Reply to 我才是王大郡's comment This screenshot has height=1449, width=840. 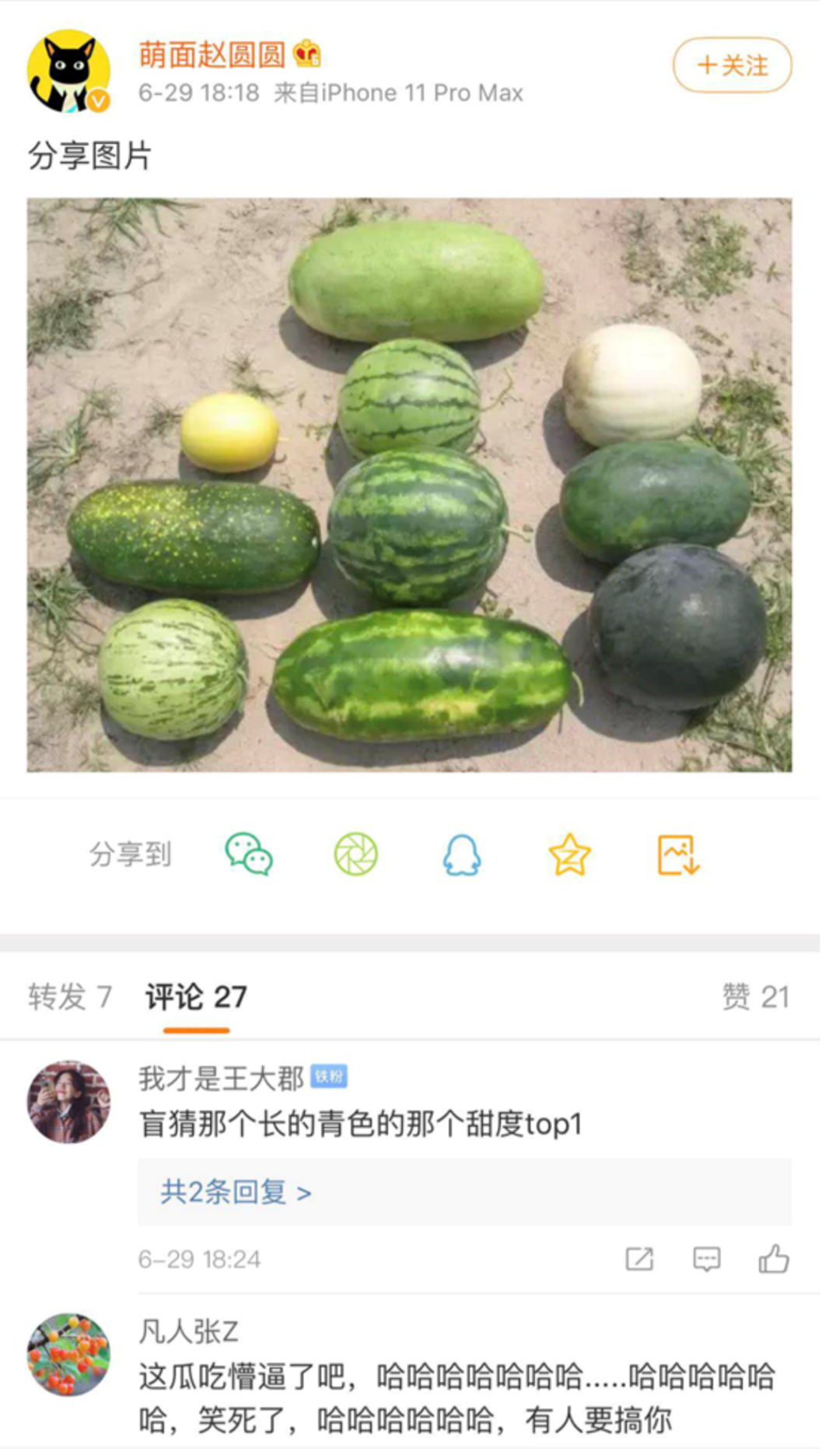click(706, 1258)
